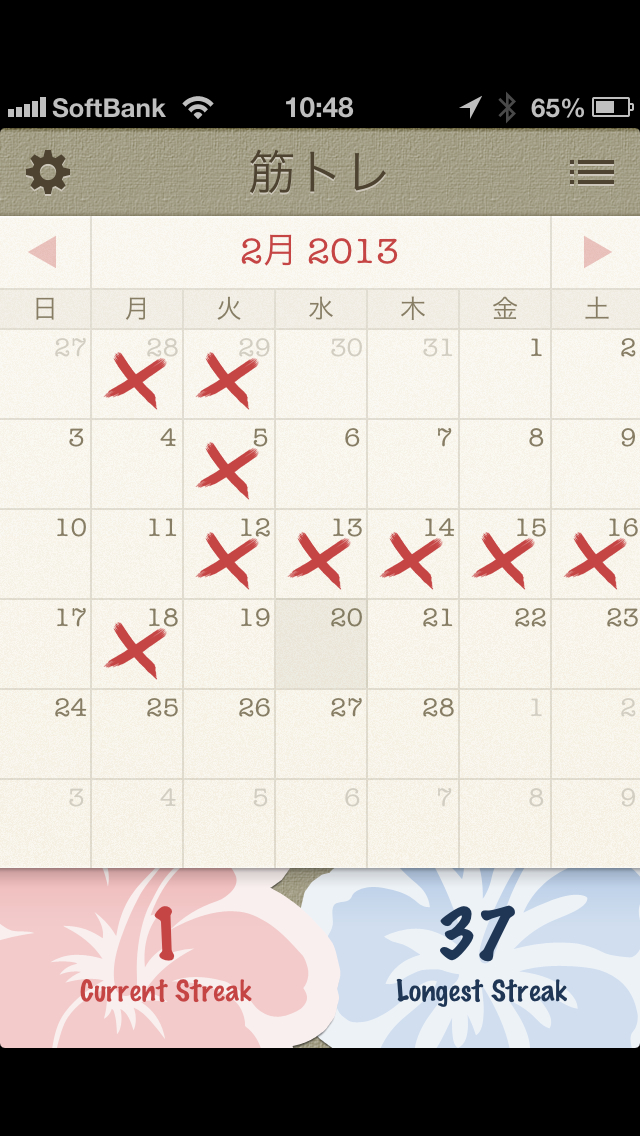Toggle the mark on January 28
This screenshot has width=640, height=1136.
pos(137,374)
